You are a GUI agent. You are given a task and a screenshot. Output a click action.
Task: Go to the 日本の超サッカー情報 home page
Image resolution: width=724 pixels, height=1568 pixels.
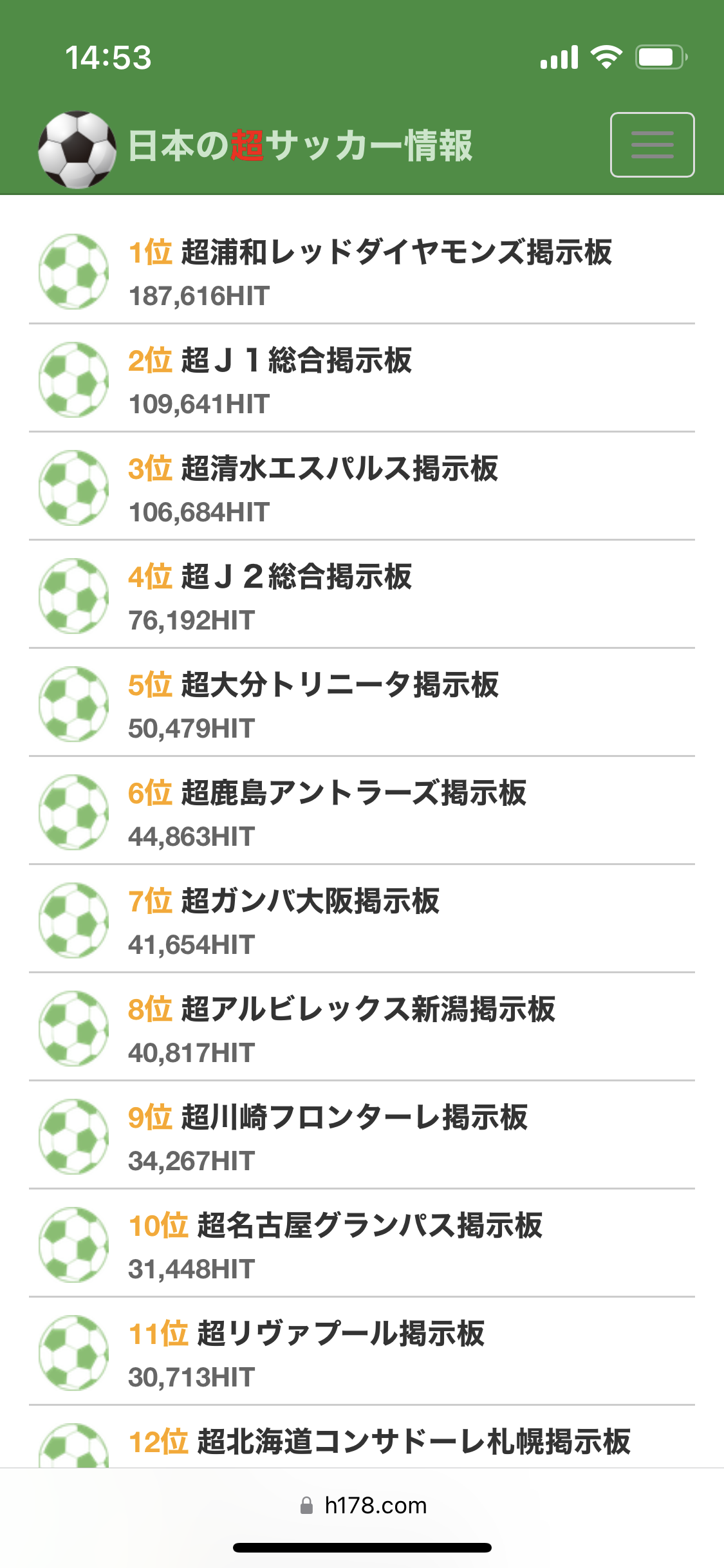point(300,146)
